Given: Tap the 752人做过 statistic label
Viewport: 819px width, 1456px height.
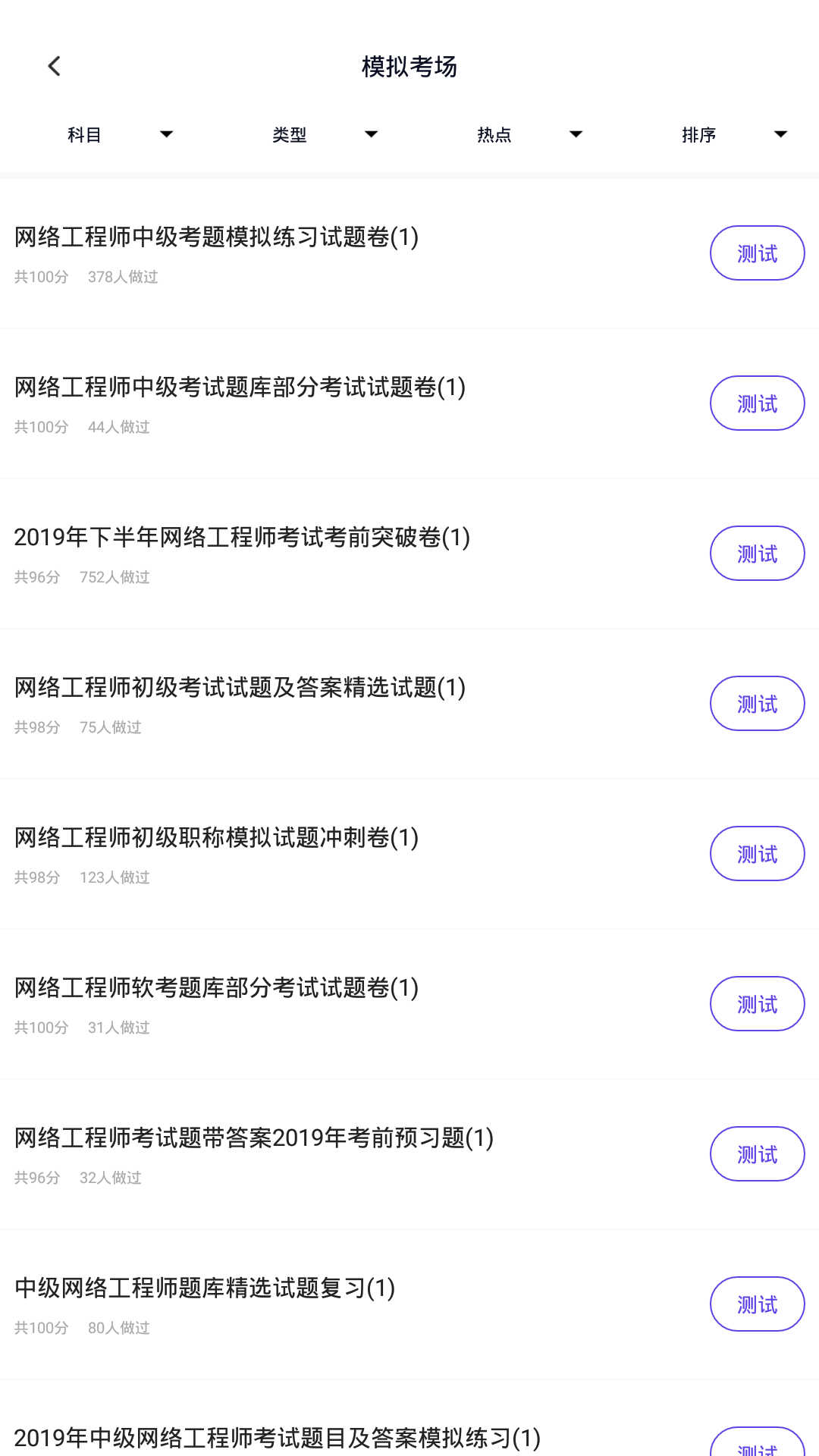Looking at the screenshot, I should pos(115,577).
